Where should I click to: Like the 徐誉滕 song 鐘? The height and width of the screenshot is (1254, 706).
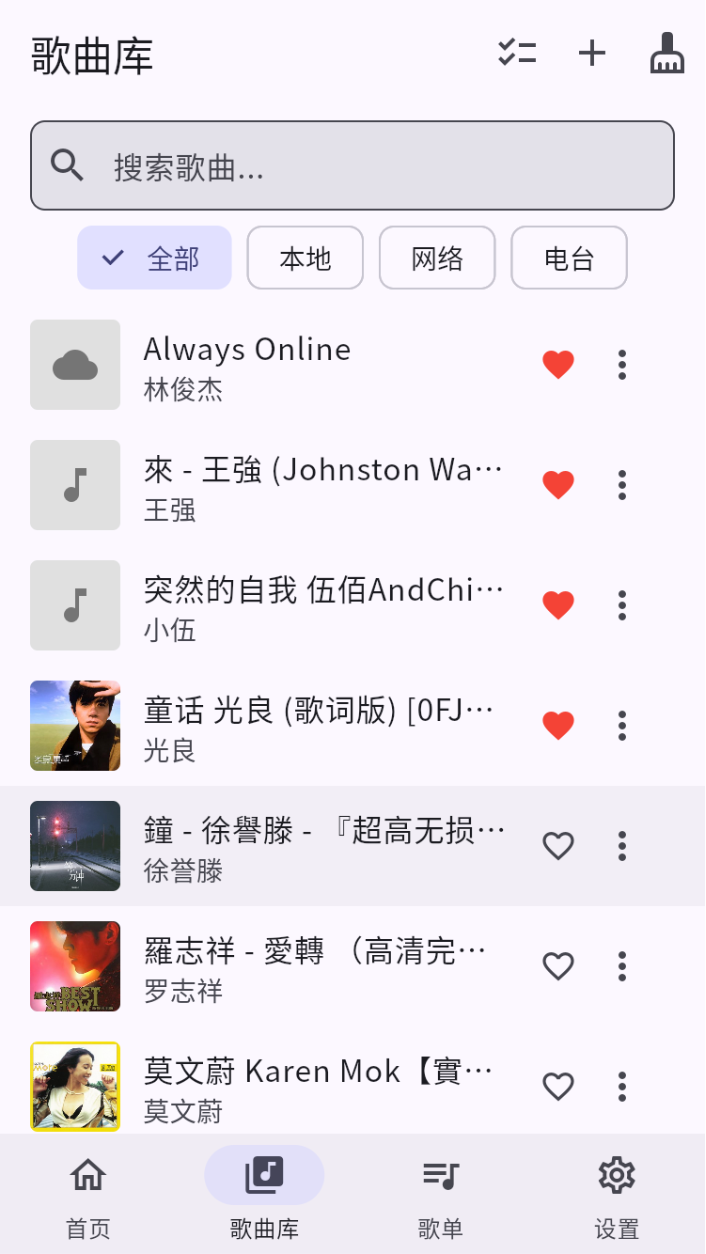[558, 846]
